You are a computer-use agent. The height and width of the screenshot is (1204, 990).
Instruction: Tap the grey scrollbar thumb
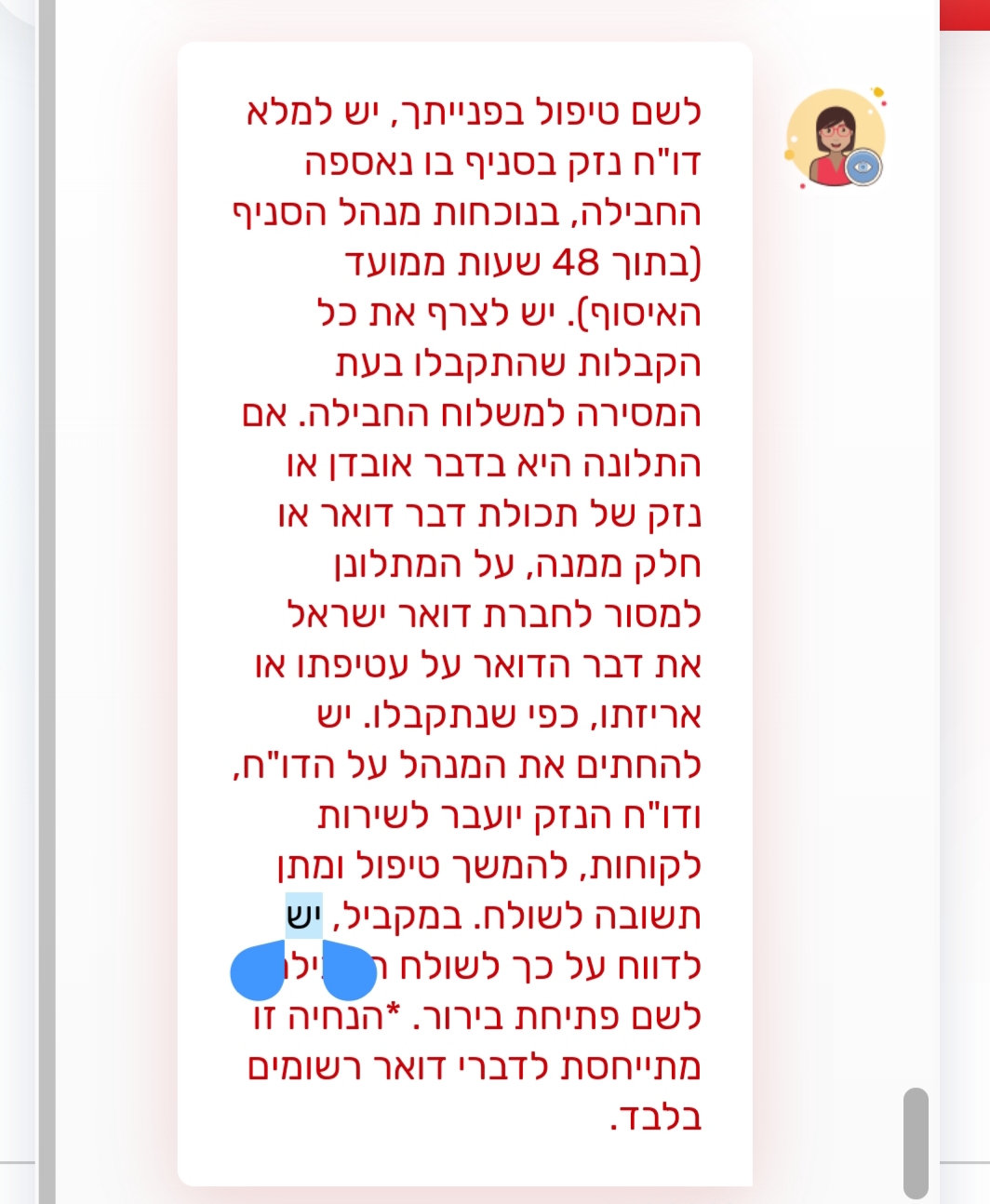click(x=916, y=1142)
